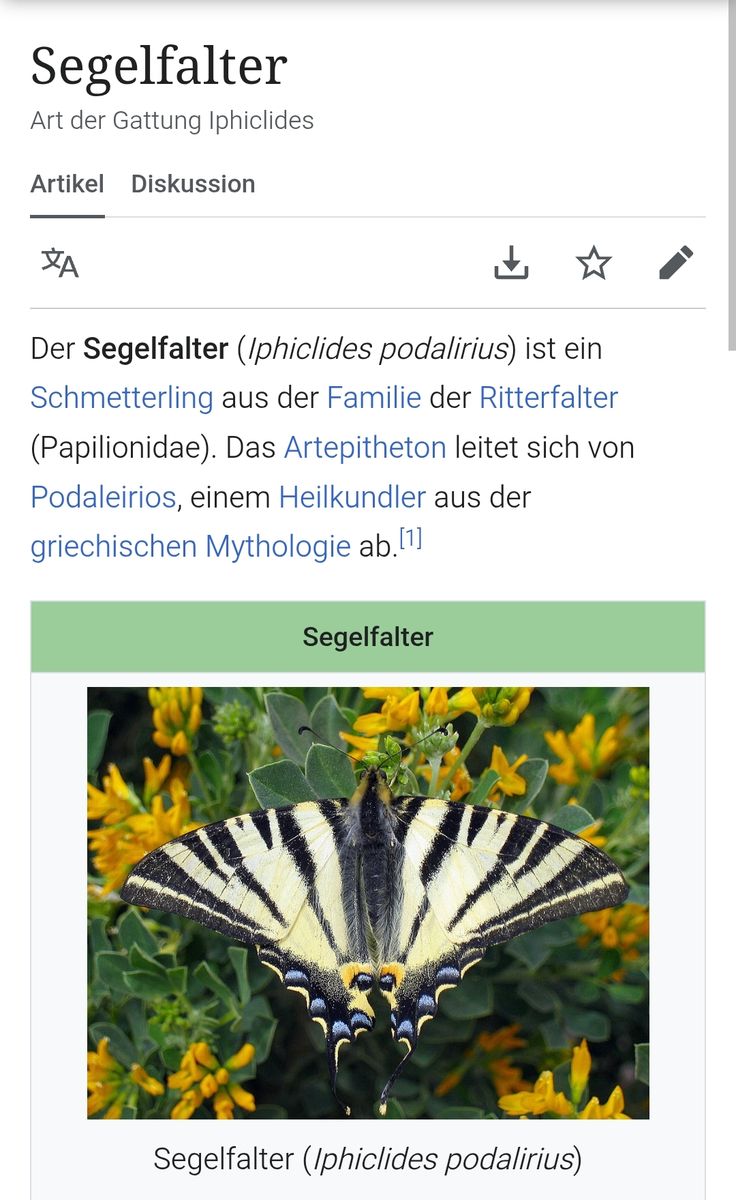
Task: Open the Schmetterling link
Action: coord(122,397)
